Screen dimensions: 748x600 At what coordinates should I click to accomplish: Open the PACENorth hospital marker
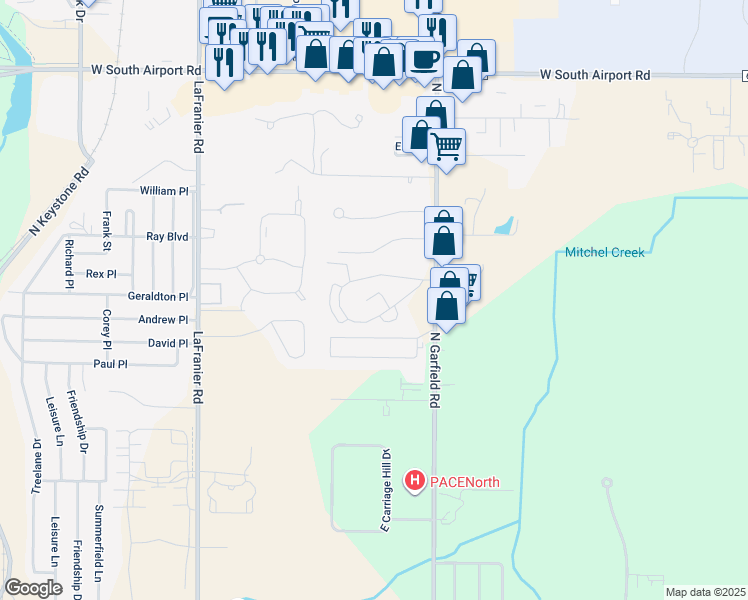pos(414,481)
